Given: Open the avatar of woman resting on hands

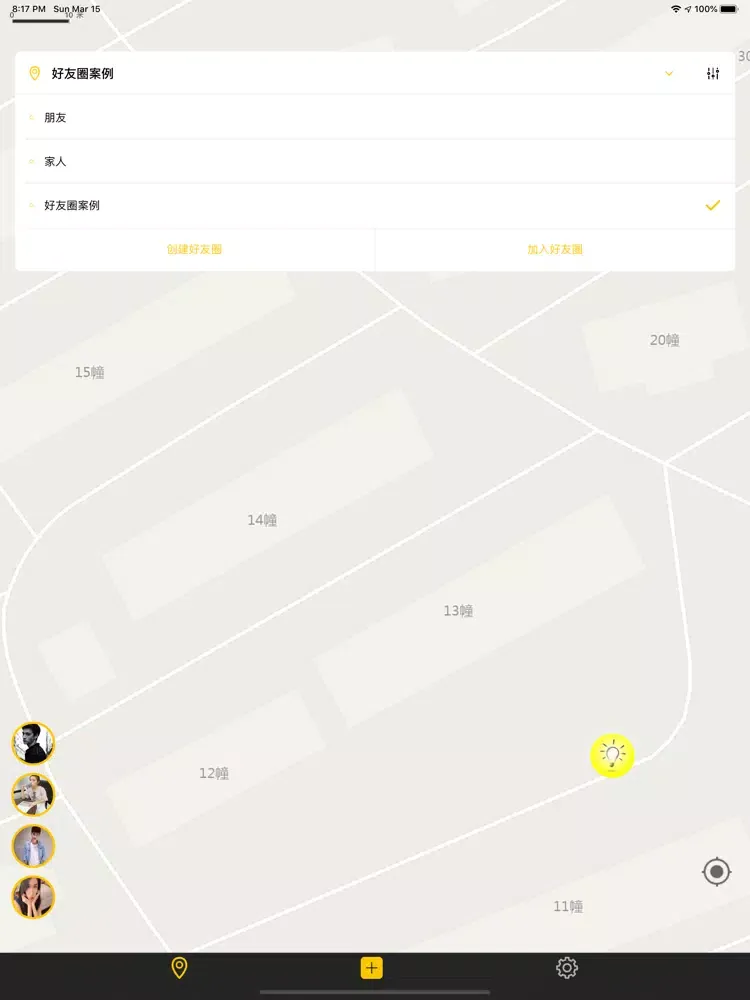Looking at the screenshot, I should 33,897.
